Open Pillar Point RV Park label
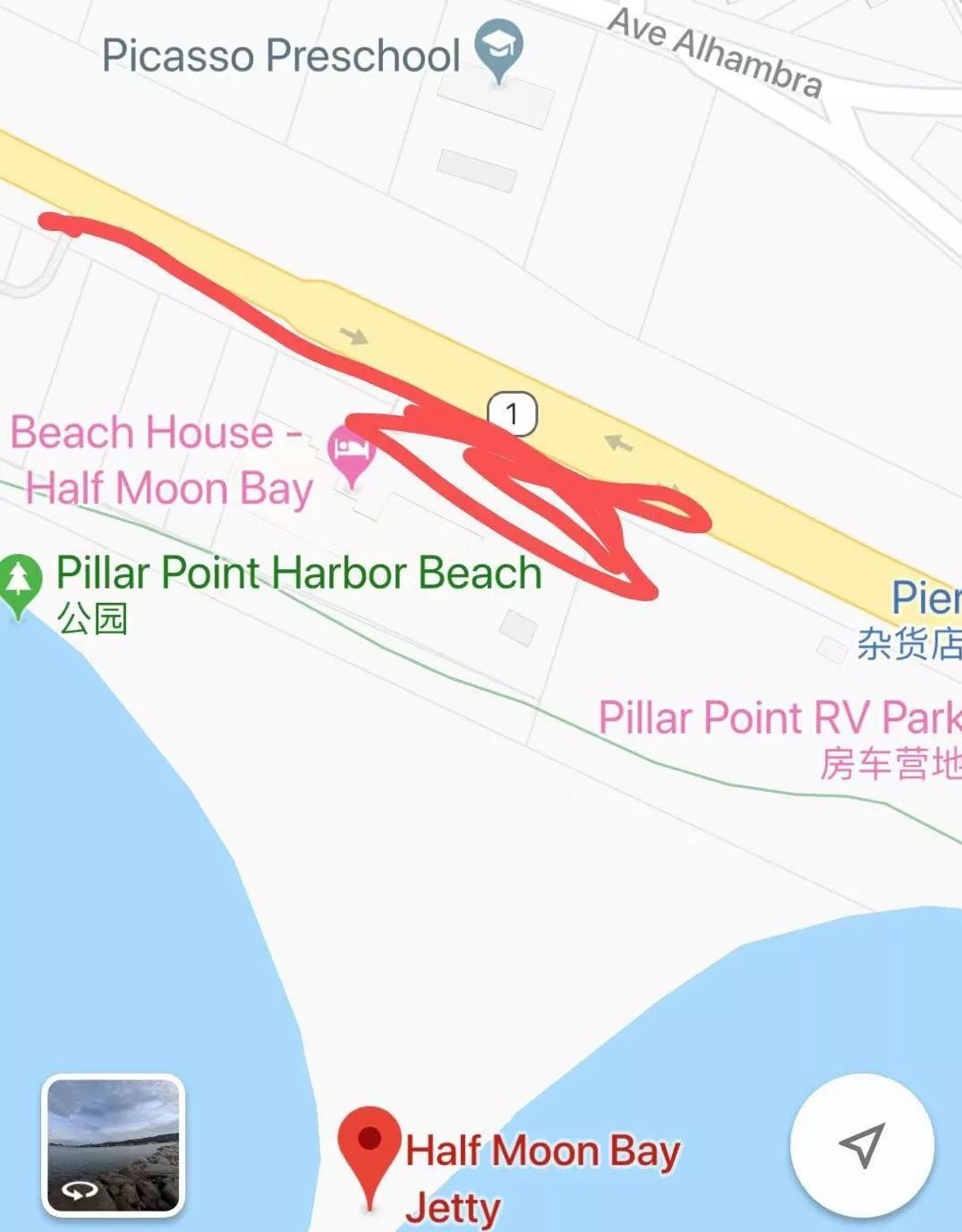 (778, 719)
